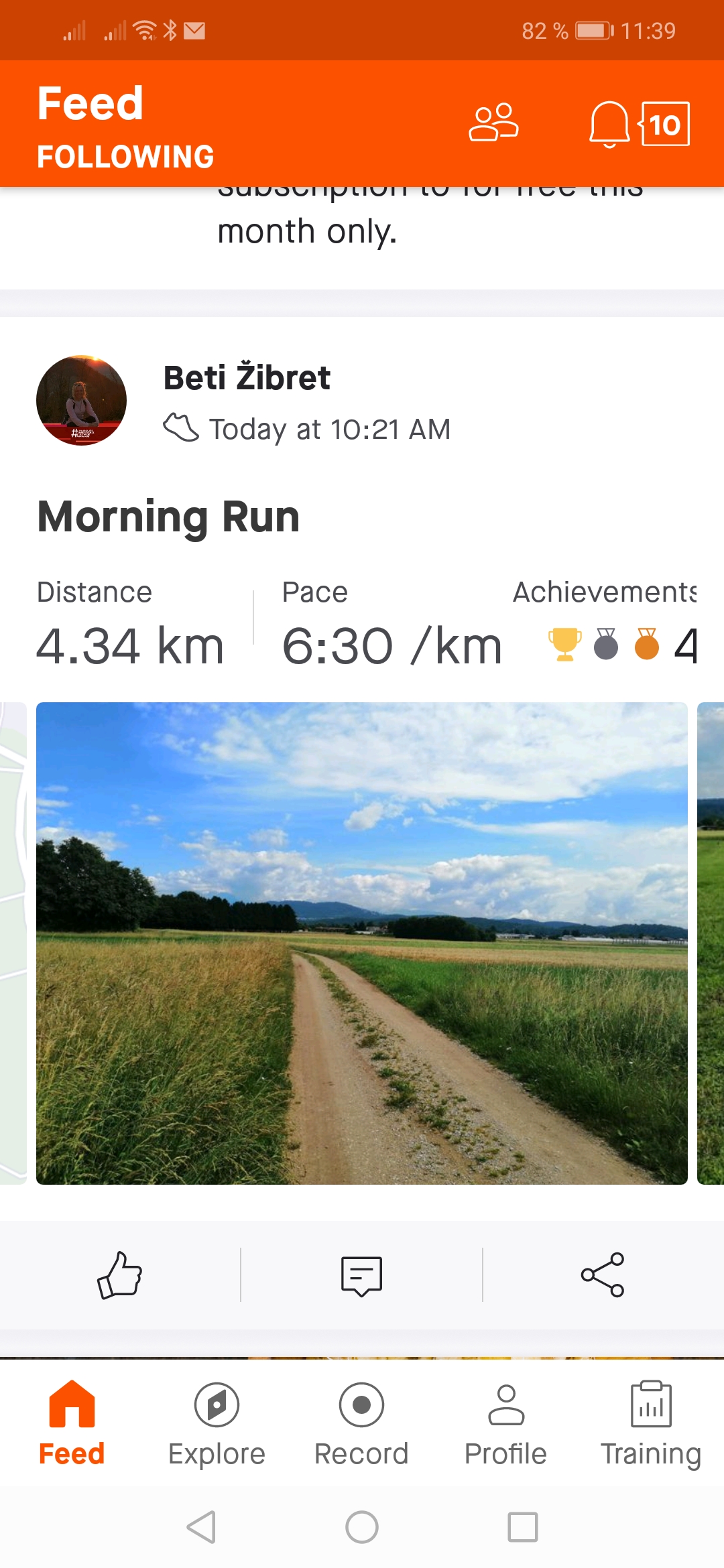Open the notifications bell
The image size is (724, 1568).
pos(609,124)
